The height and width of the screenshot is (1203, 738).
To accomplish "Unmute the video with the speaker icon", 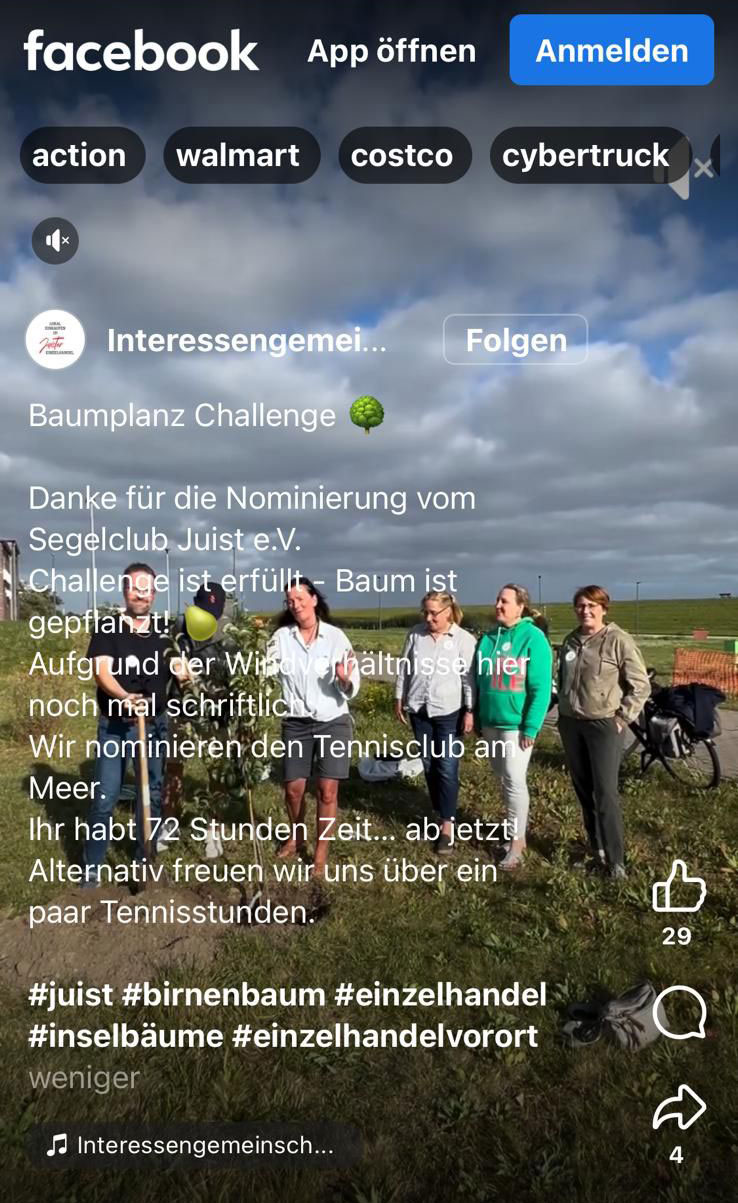I will pyautogui.click(x=56, y=241).
